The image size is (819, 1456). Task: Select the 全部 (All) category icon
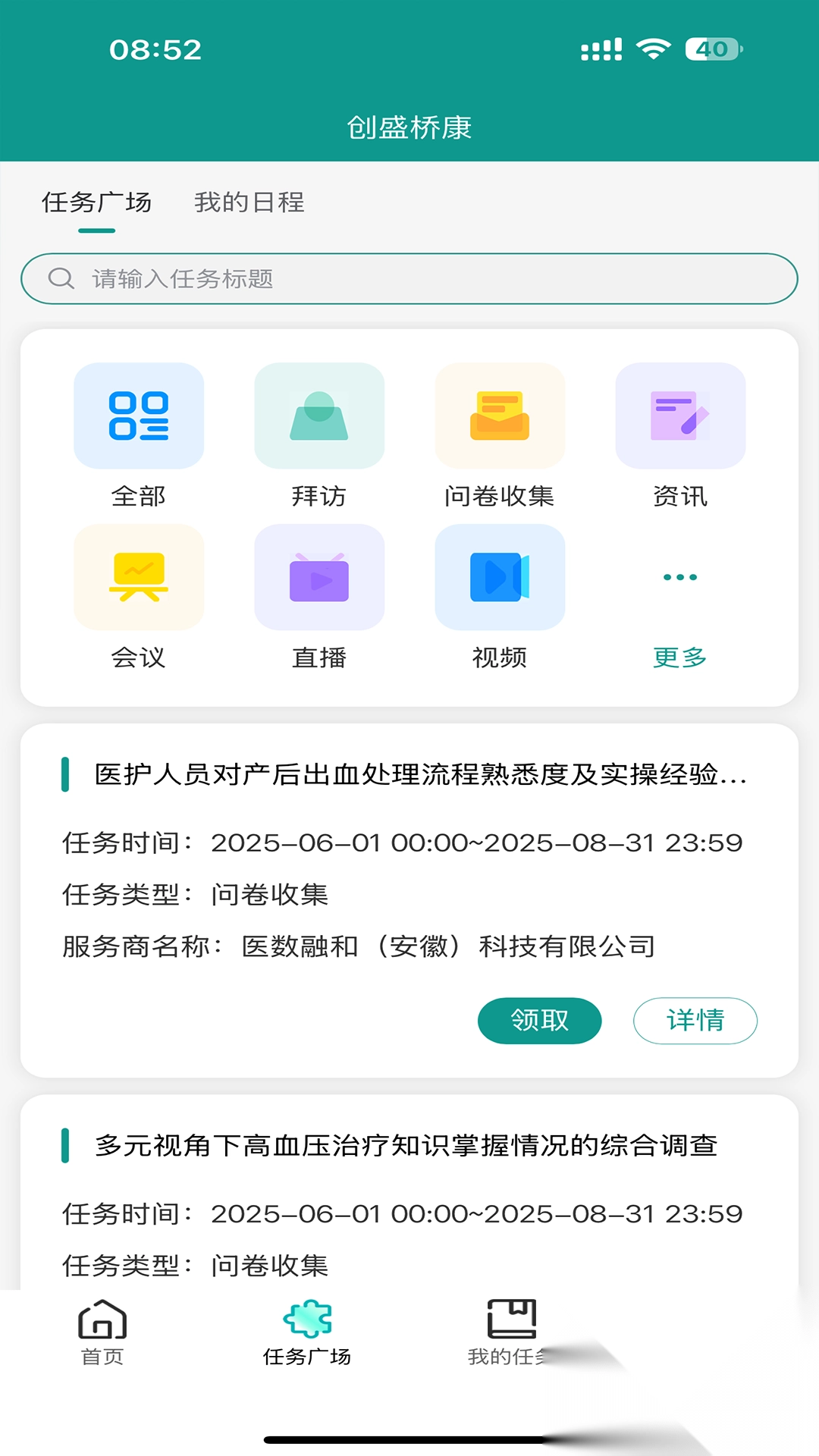coord(139,416)
